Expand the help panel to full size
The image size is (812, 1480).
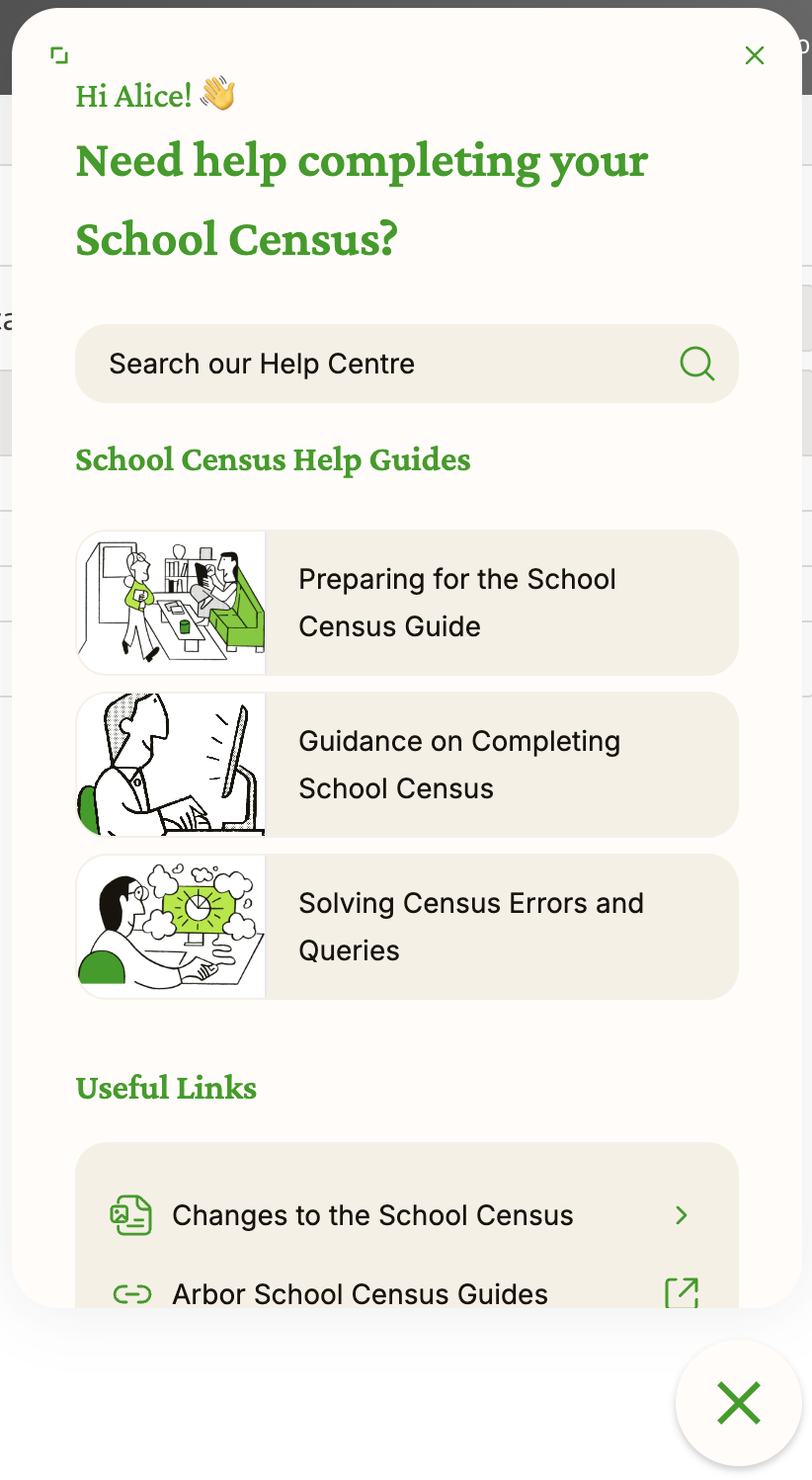pyautogui.click(x=59, y=55)
